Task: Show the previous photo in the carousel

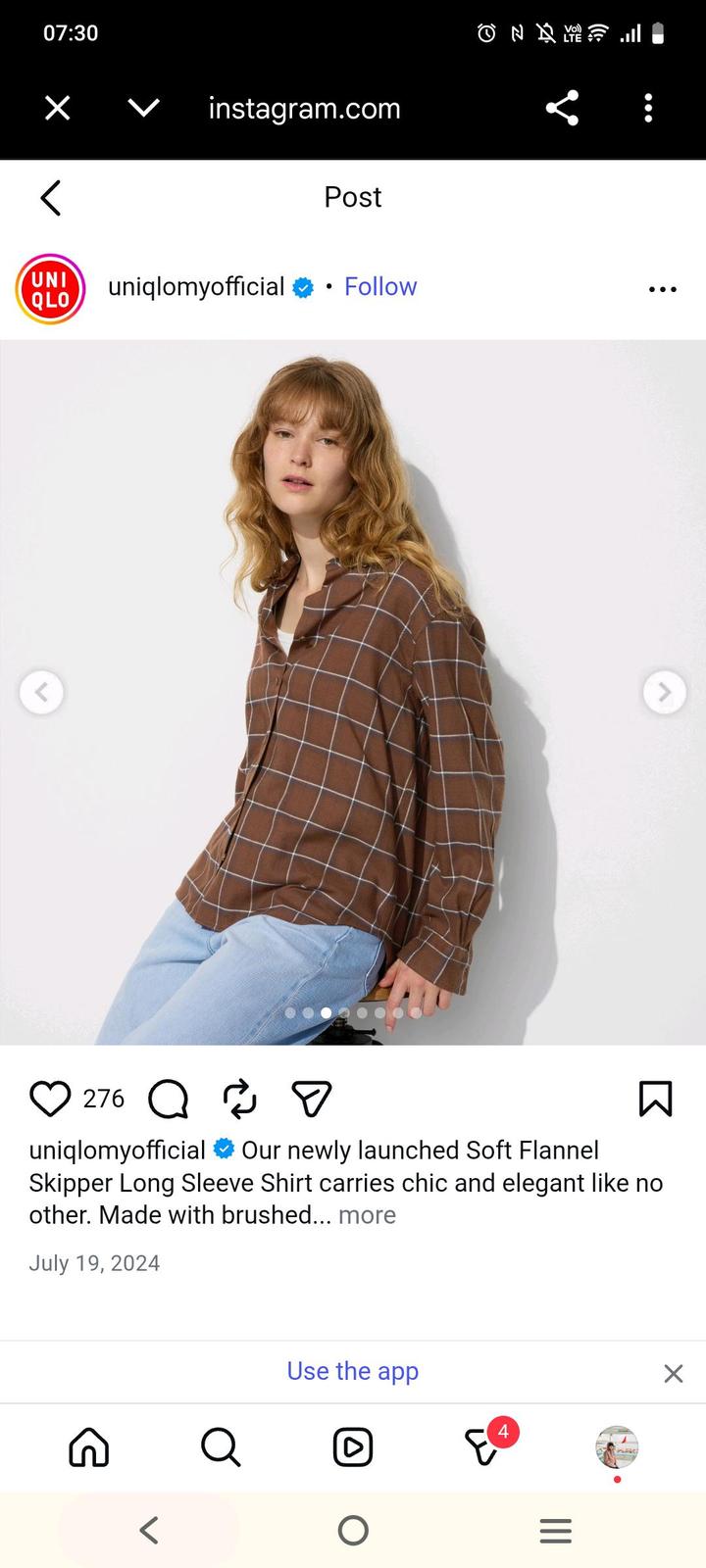Action: (41, 692)
